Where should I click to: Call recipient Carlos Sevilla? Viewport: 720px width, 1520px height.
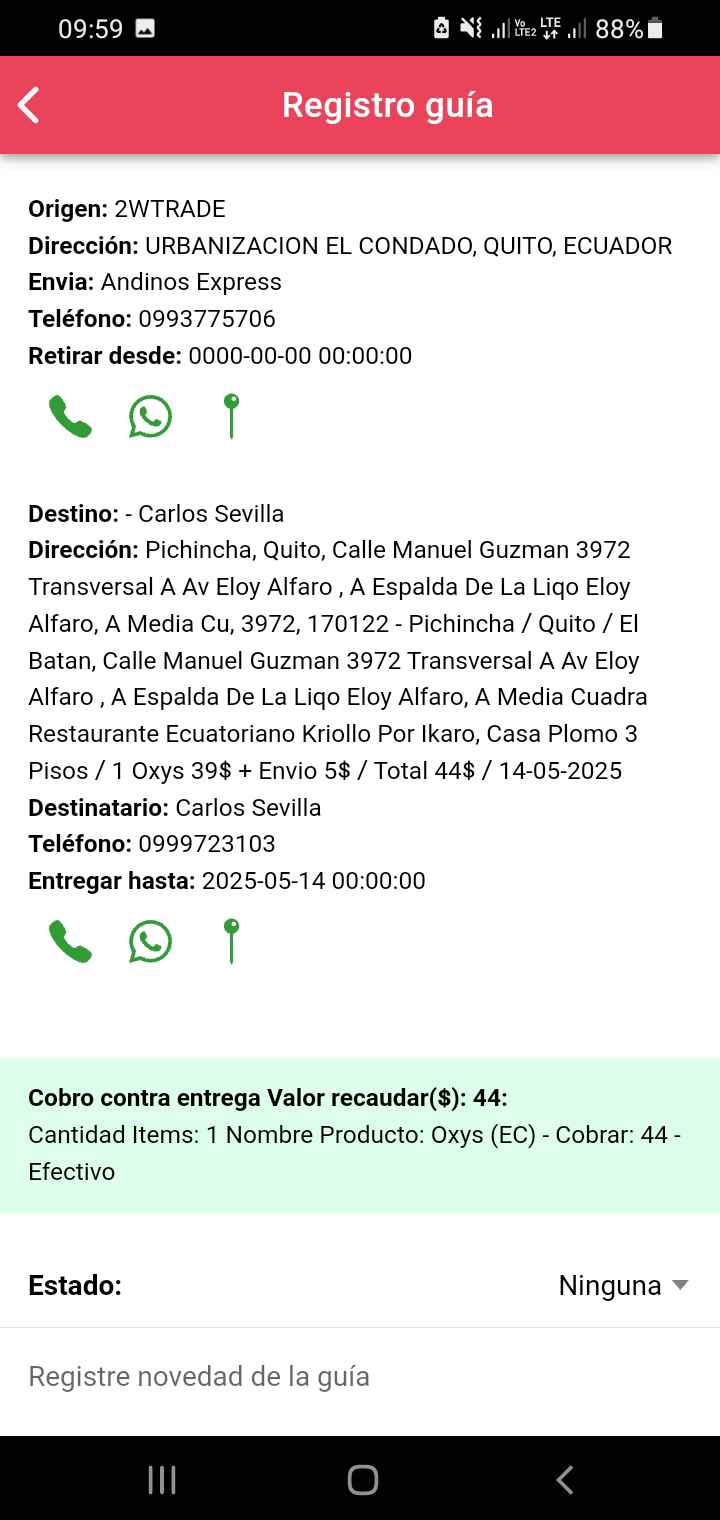tap(70, 942)
